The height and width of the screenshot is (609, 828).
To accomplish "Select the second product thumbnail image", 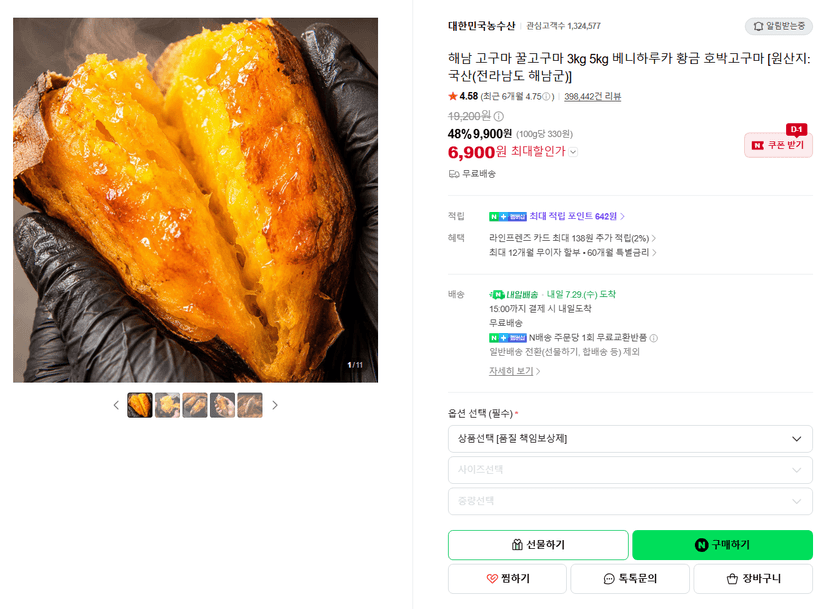I will click(167, 405).
